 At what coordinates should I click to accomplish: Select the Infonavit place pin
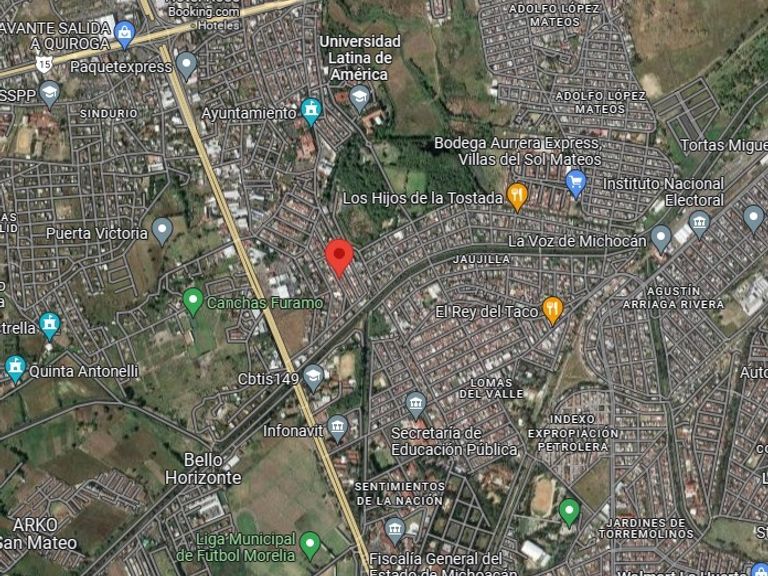point(337,429)
